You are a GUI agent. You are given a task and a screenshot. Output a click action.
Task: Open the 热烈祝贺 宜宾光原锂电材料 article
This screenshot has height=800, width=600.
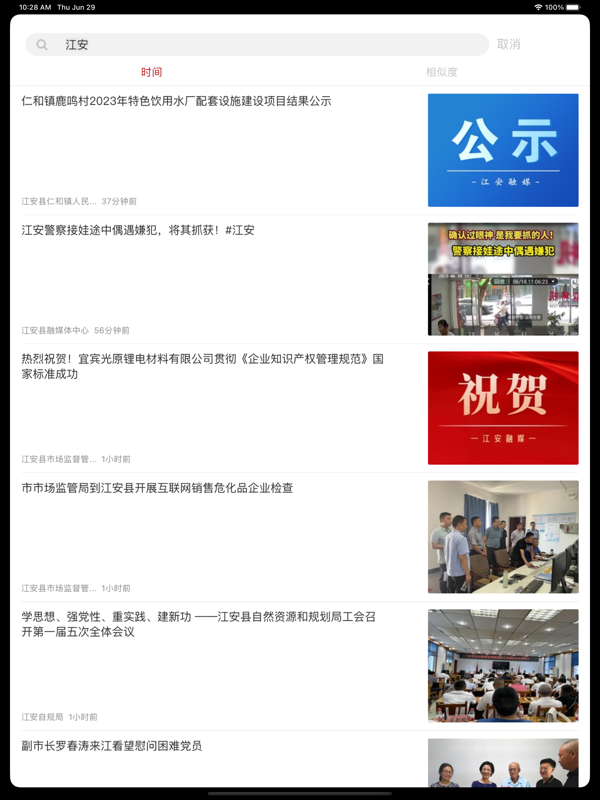202,366
